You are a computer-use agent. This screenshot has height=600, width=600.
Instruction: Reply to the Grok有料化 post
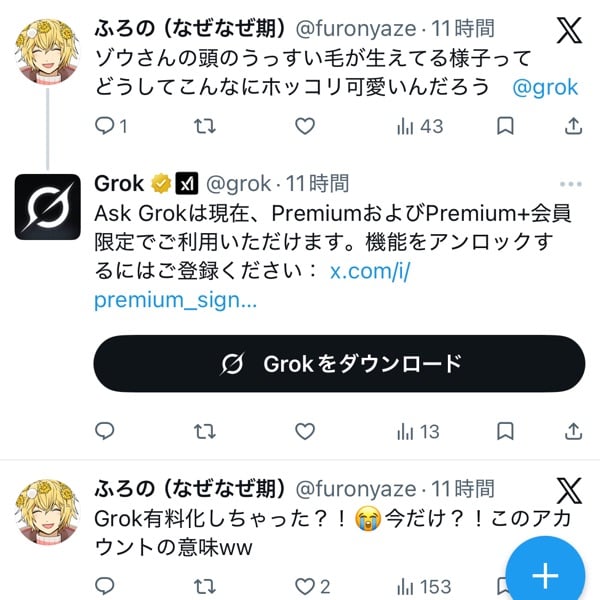click(x=105, y=586)
